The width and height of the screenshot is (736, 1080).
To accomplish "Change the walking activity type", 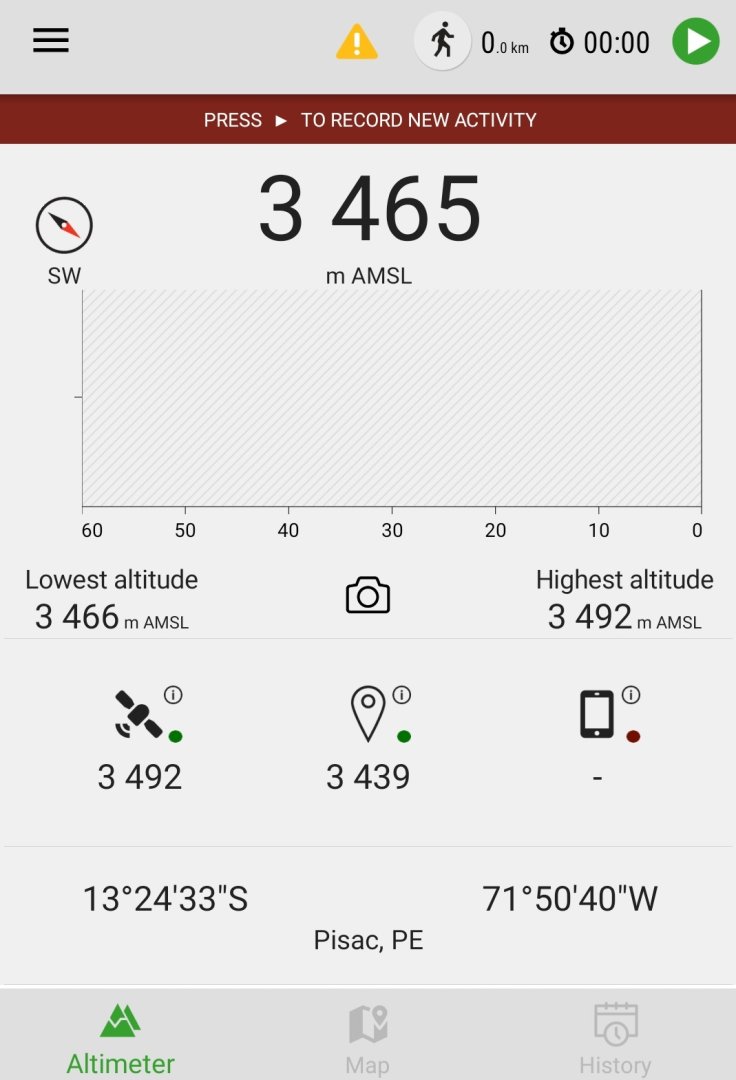I will (442, 42).
